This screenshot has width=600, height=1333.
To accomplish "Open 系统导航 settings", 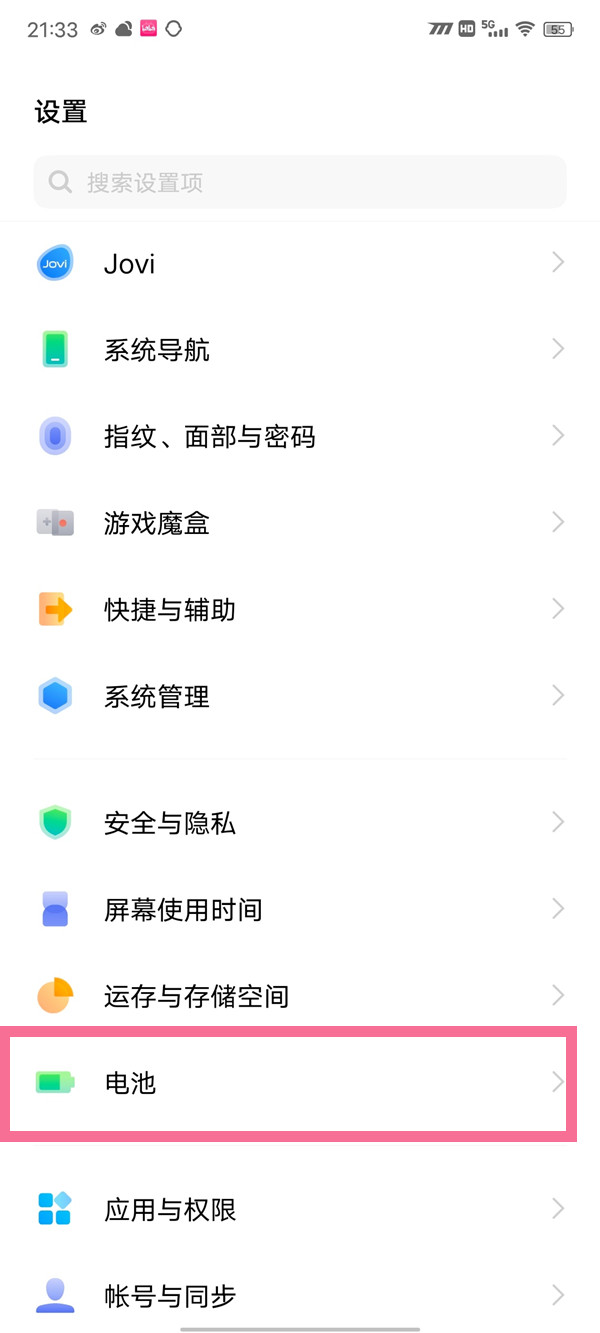I will [x=300, y=350].
